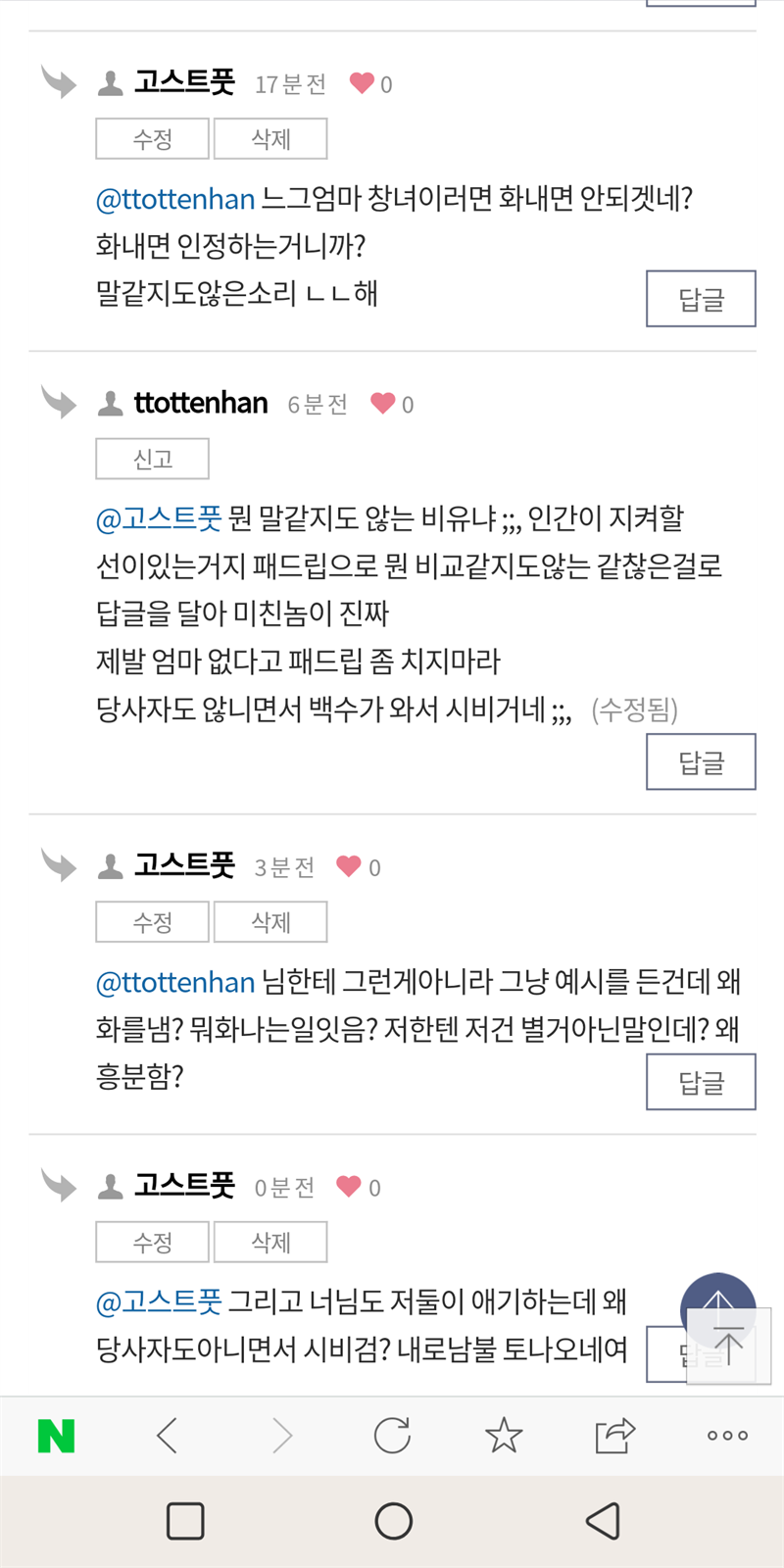Tap 수정 on the 0분 전 comment
The width and height of the screenshot is (784, 1568).
(152, 1243)
